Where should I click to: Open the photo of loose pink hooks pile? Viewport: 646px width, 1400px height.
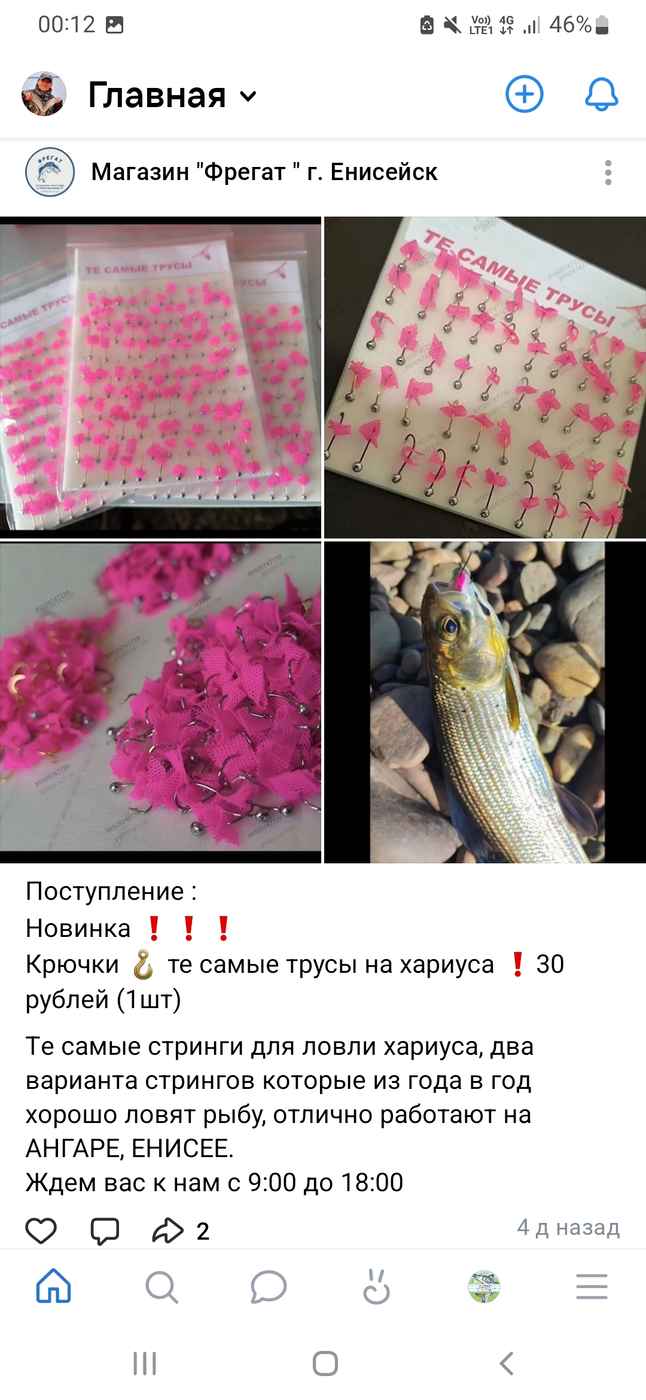(x=160, y=702)
